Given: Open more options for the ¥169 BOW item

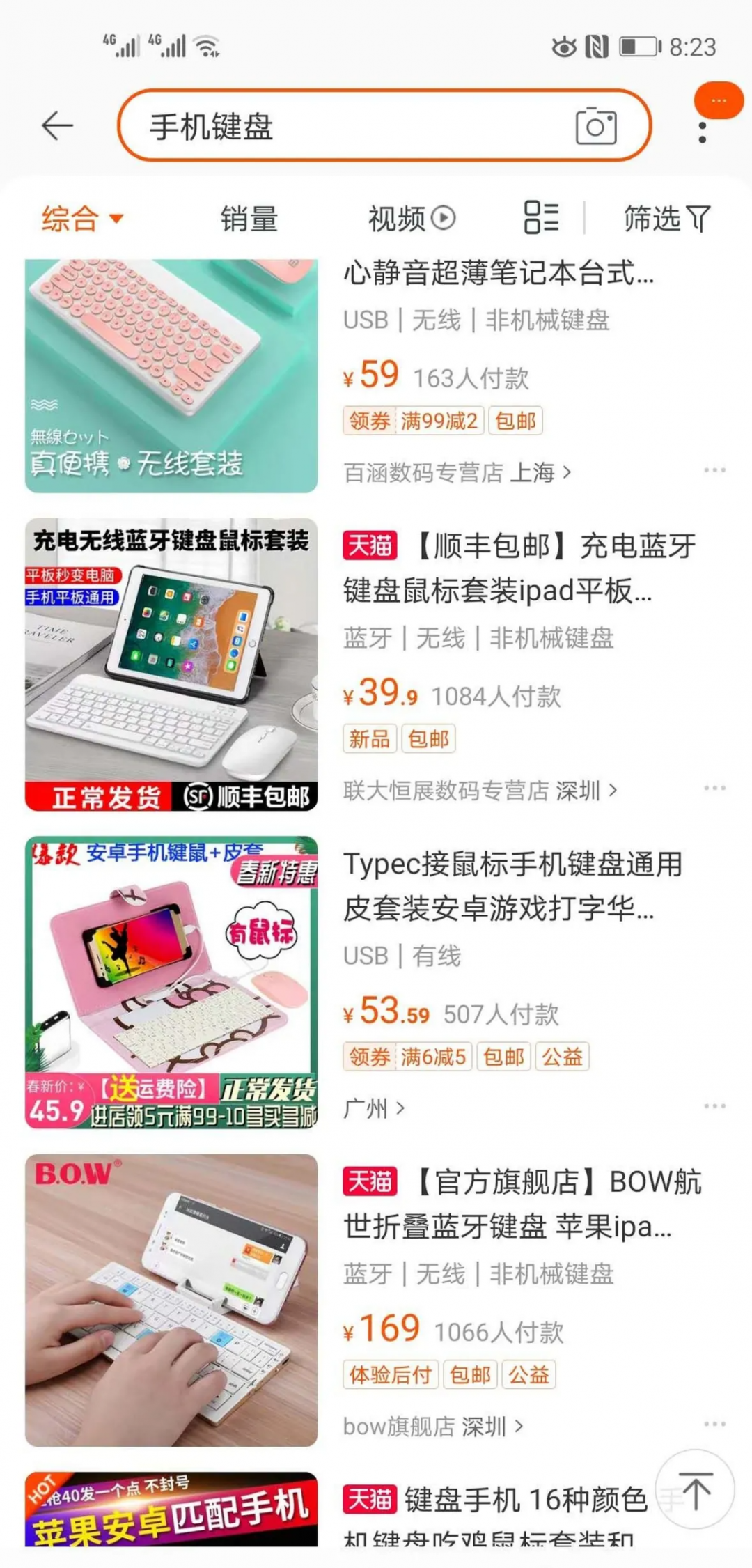Looking at the screenshot, I should click(x=714, y=1424).
